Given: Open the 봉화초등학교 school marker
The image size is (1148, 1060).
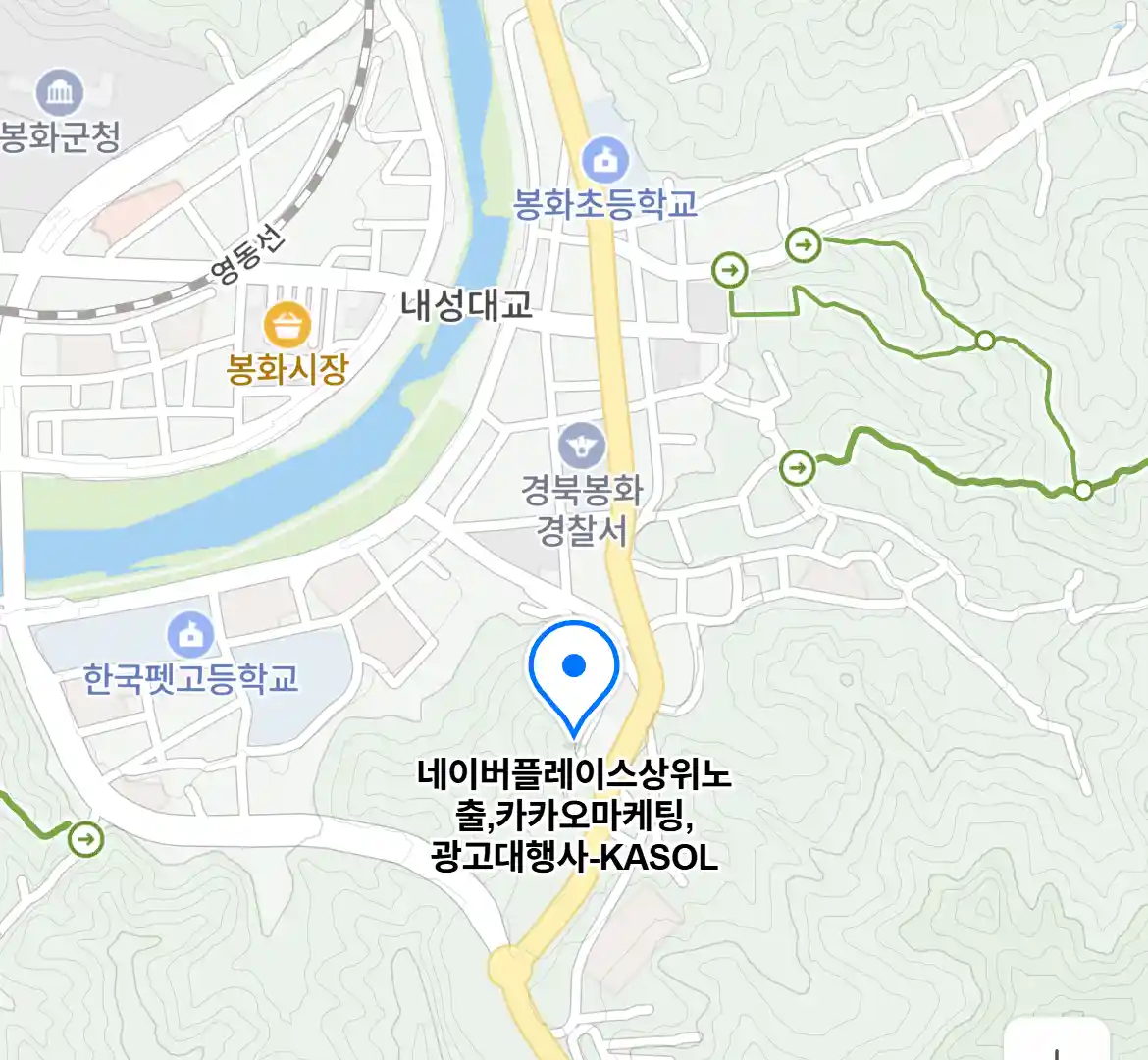Looking at the screenshot, I should 604,158.
